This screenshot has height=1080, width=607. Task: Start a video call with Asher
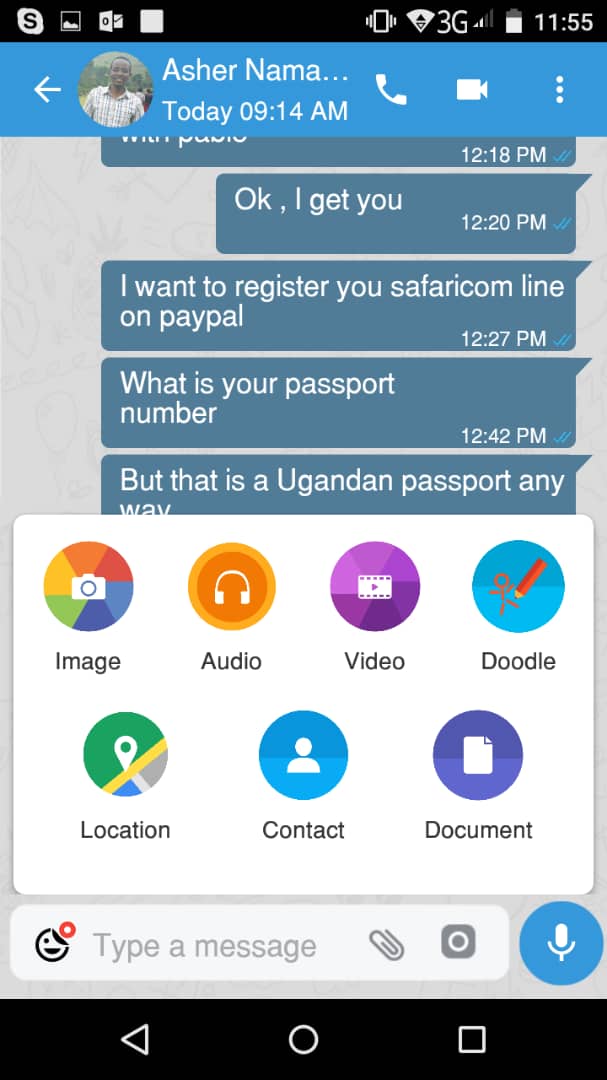472,90
